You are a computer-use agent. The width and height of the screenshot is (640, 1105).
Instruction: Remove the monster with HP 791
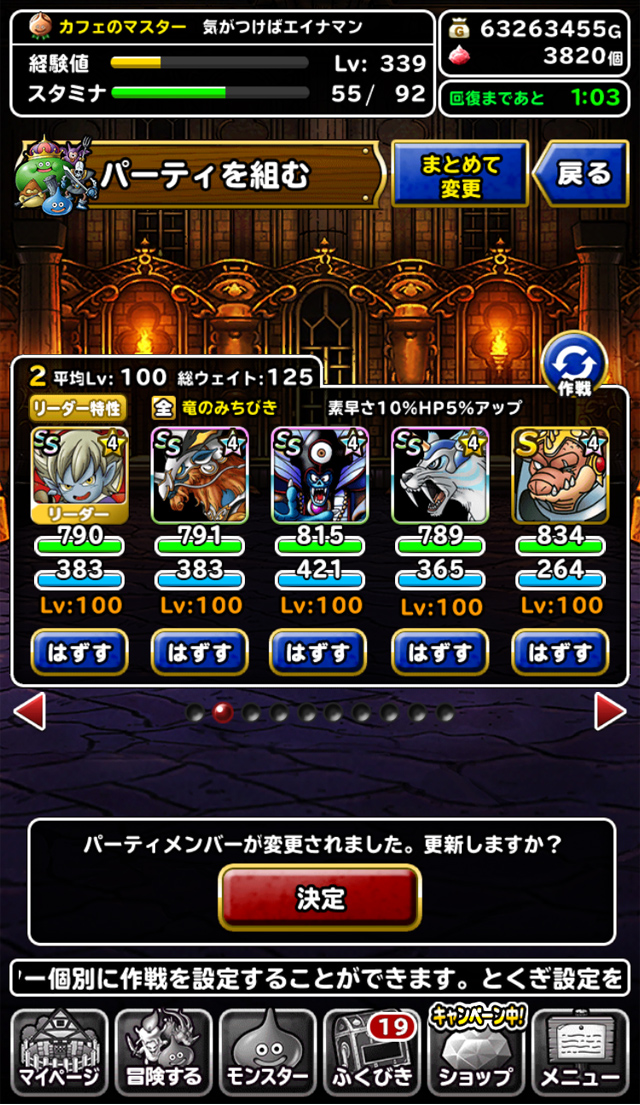click(x=199, y=653)
